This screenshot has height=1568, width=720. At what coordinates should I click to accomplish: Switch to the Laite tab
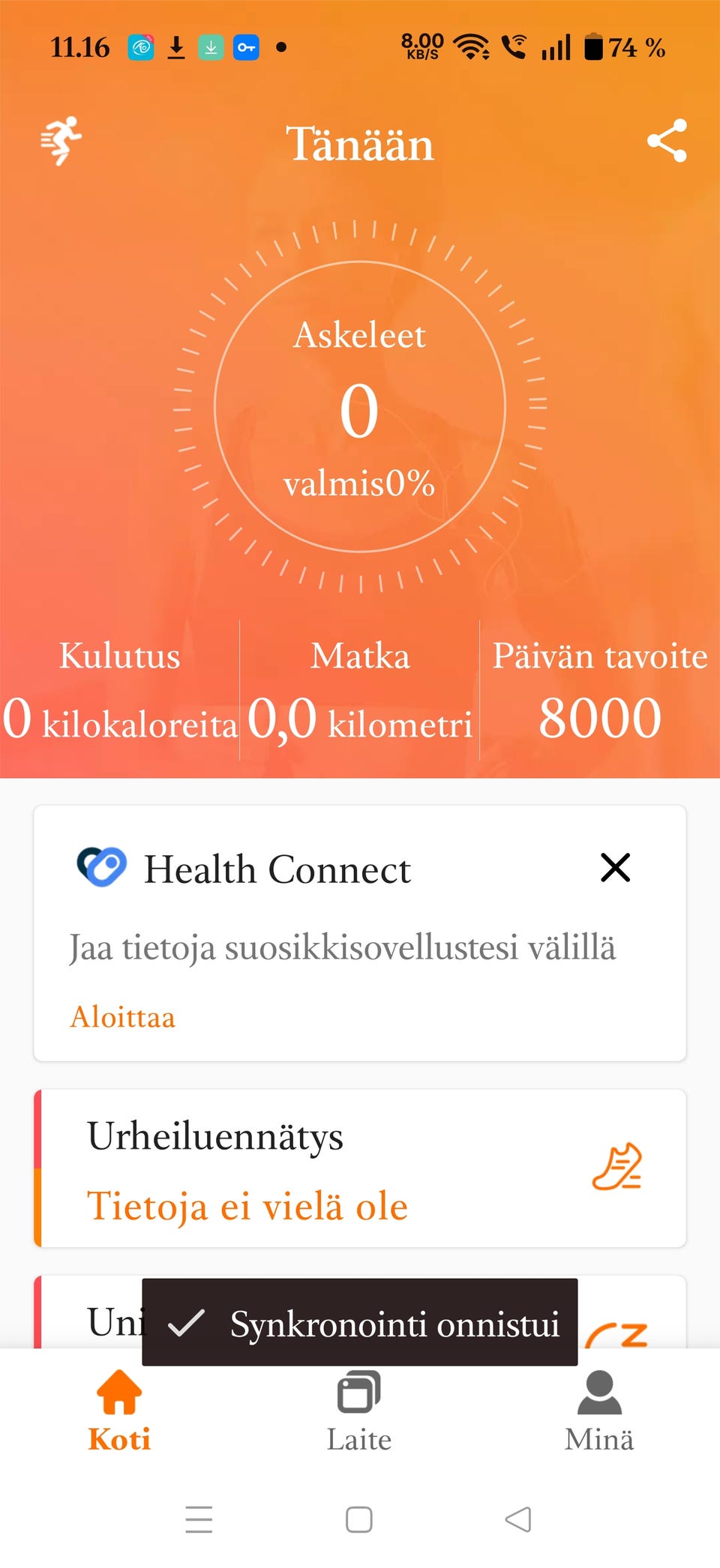pyautogui.click(x=359, y=1409)
